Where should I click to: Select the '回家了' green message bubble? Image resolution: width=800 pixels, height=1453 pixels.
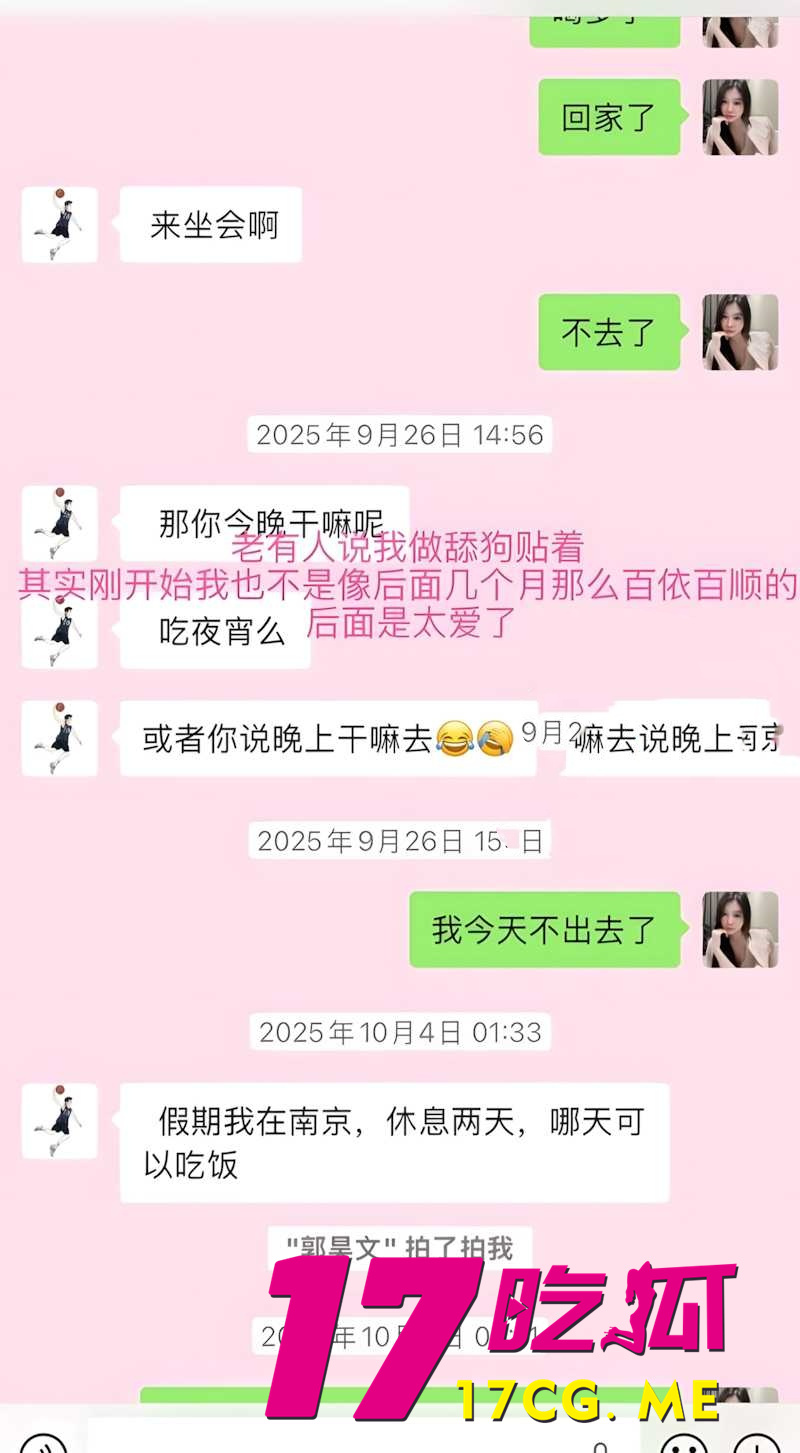tap(610, 117)
